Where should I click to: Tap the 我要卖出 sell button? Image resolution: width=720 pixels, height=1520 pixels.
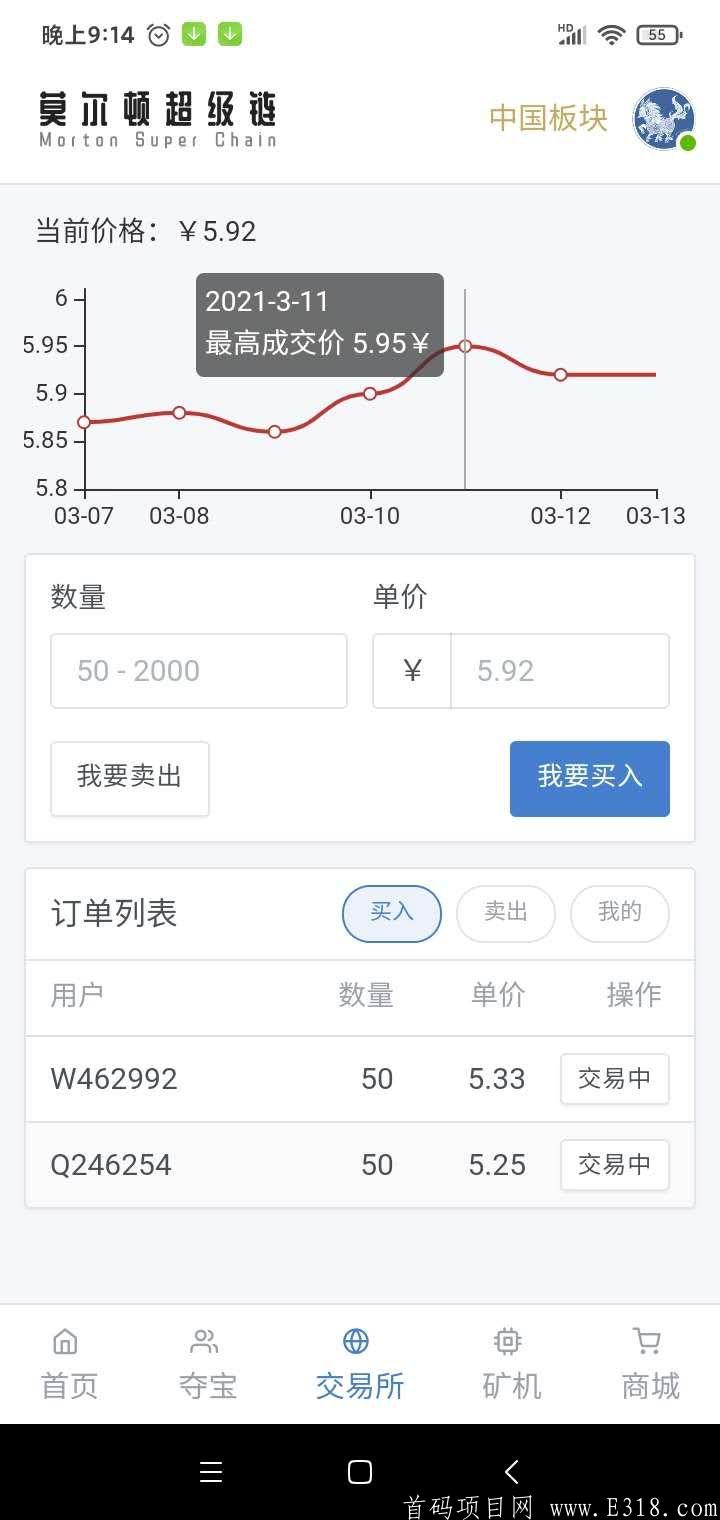point(130,778)
